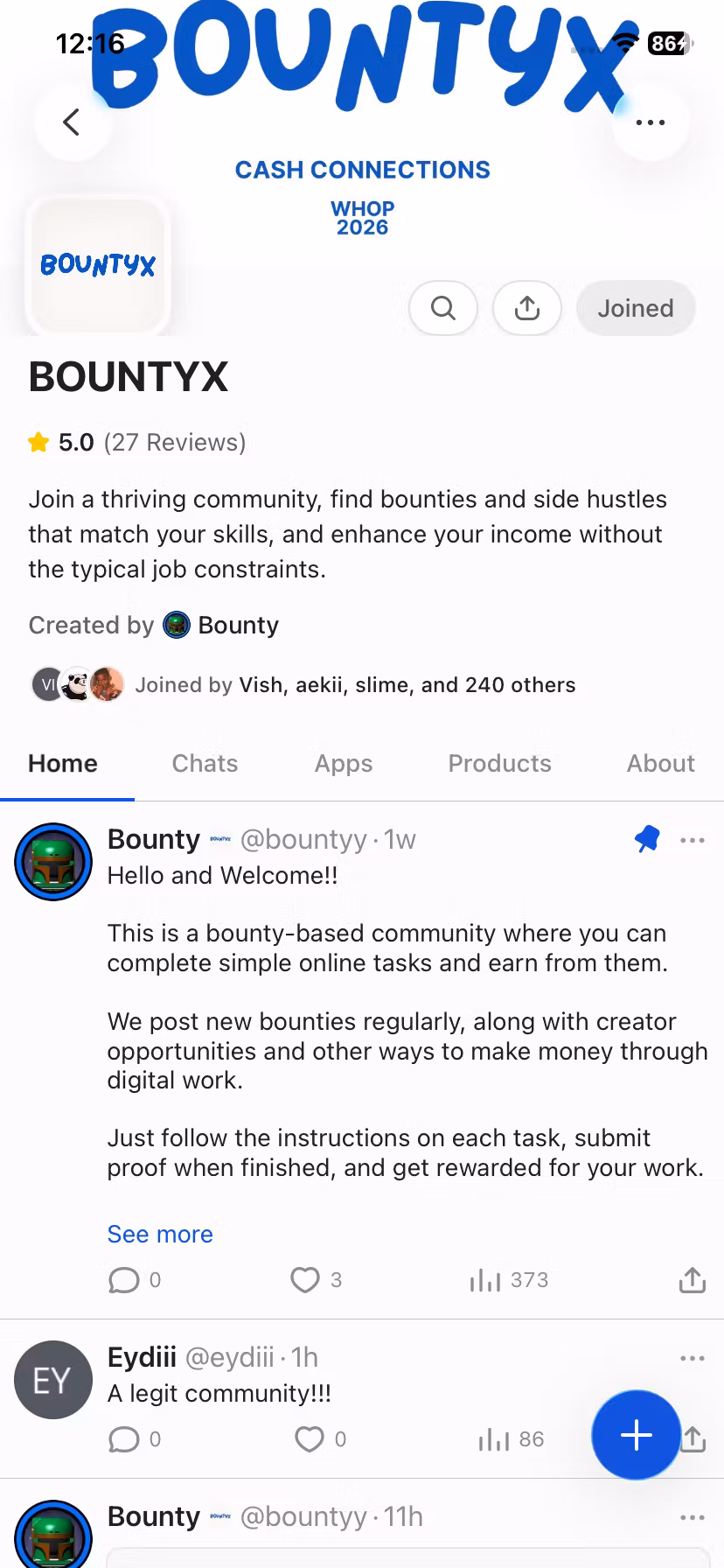Like Bounty's pinned welcome post

(x=305, y=1280)
